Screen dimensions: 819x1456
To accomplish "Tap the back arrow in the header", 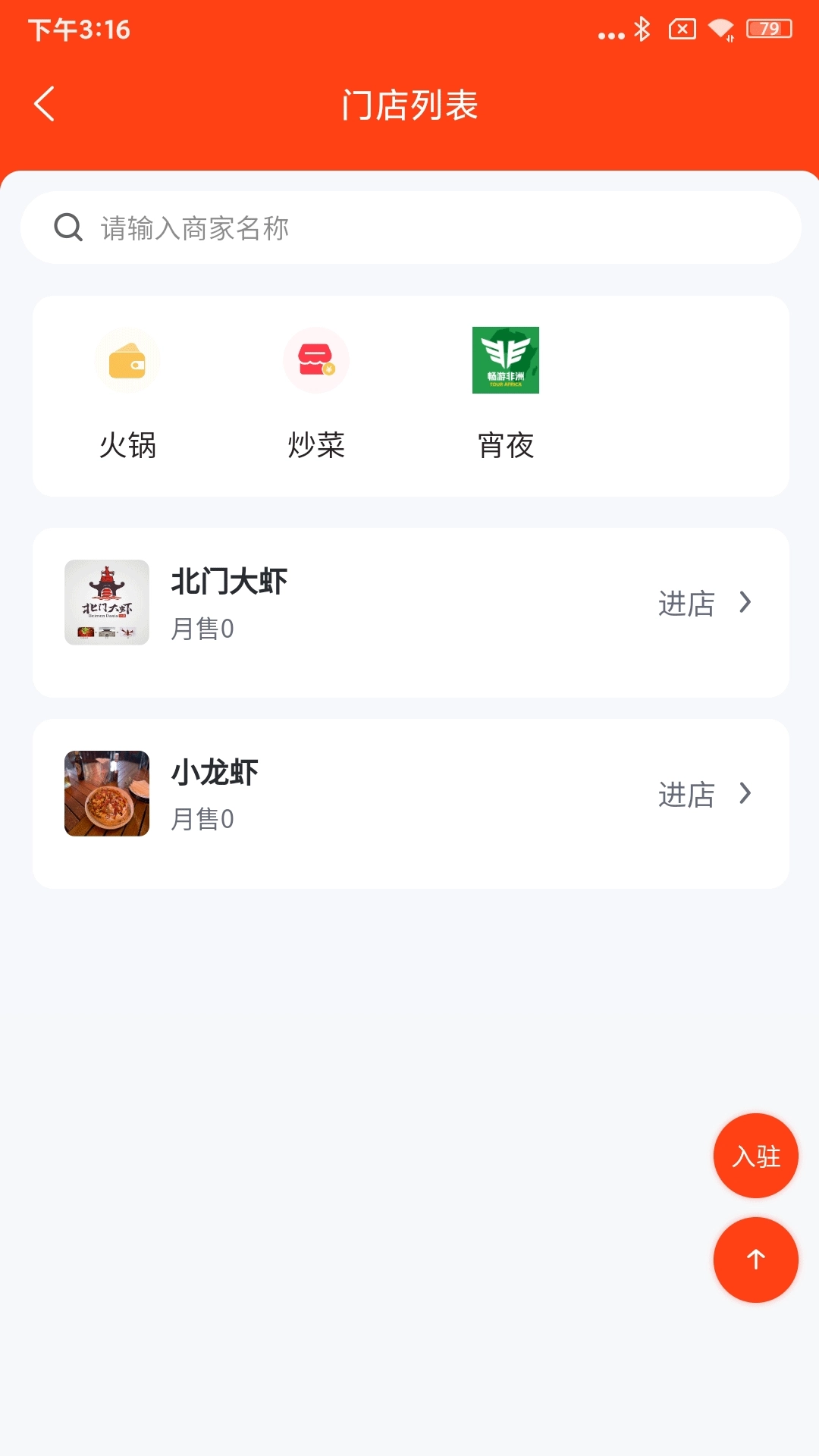I will click(x=43, y=104).
